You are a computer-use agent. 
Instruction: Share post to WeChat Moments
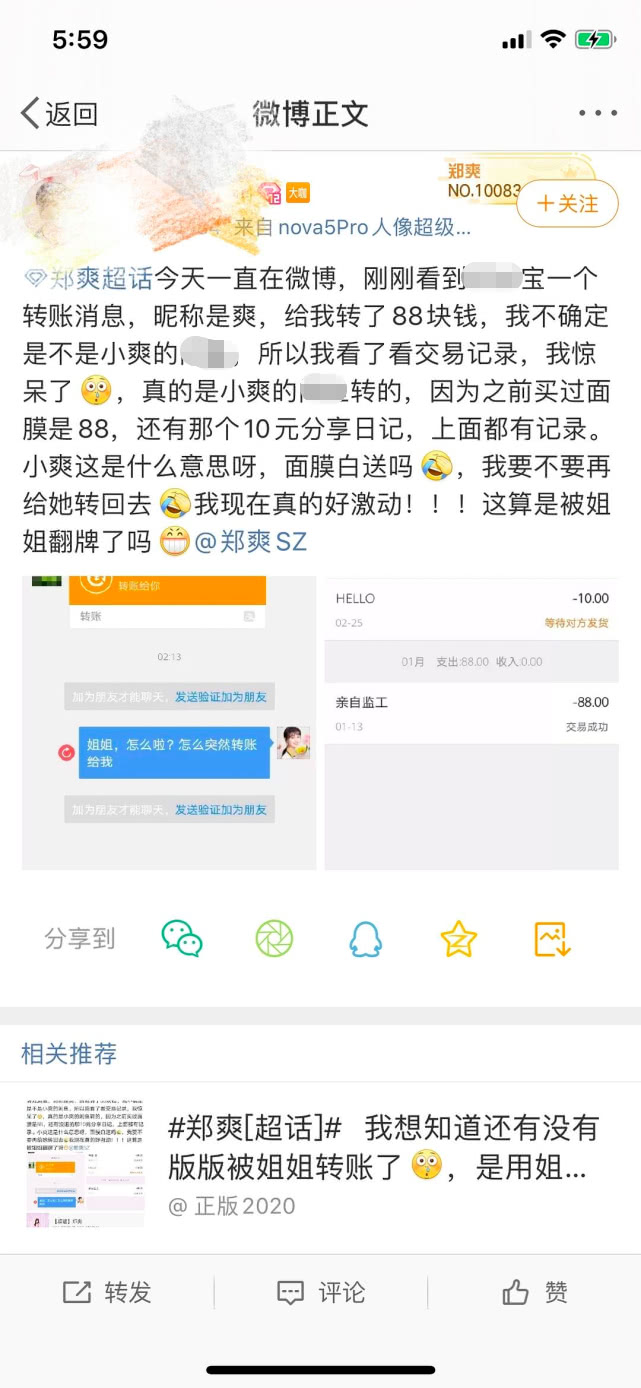click(x=274, y=938)
